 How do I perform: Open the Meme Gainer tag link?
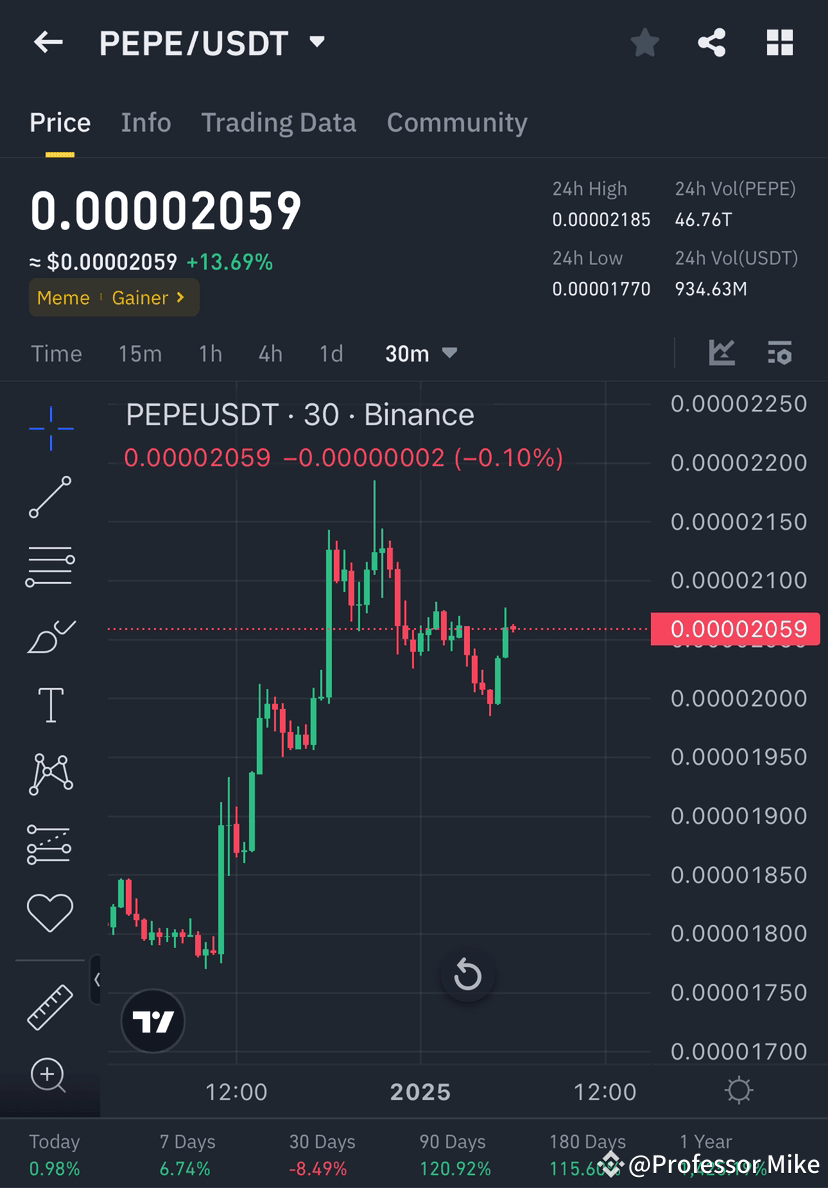[113, 298]
